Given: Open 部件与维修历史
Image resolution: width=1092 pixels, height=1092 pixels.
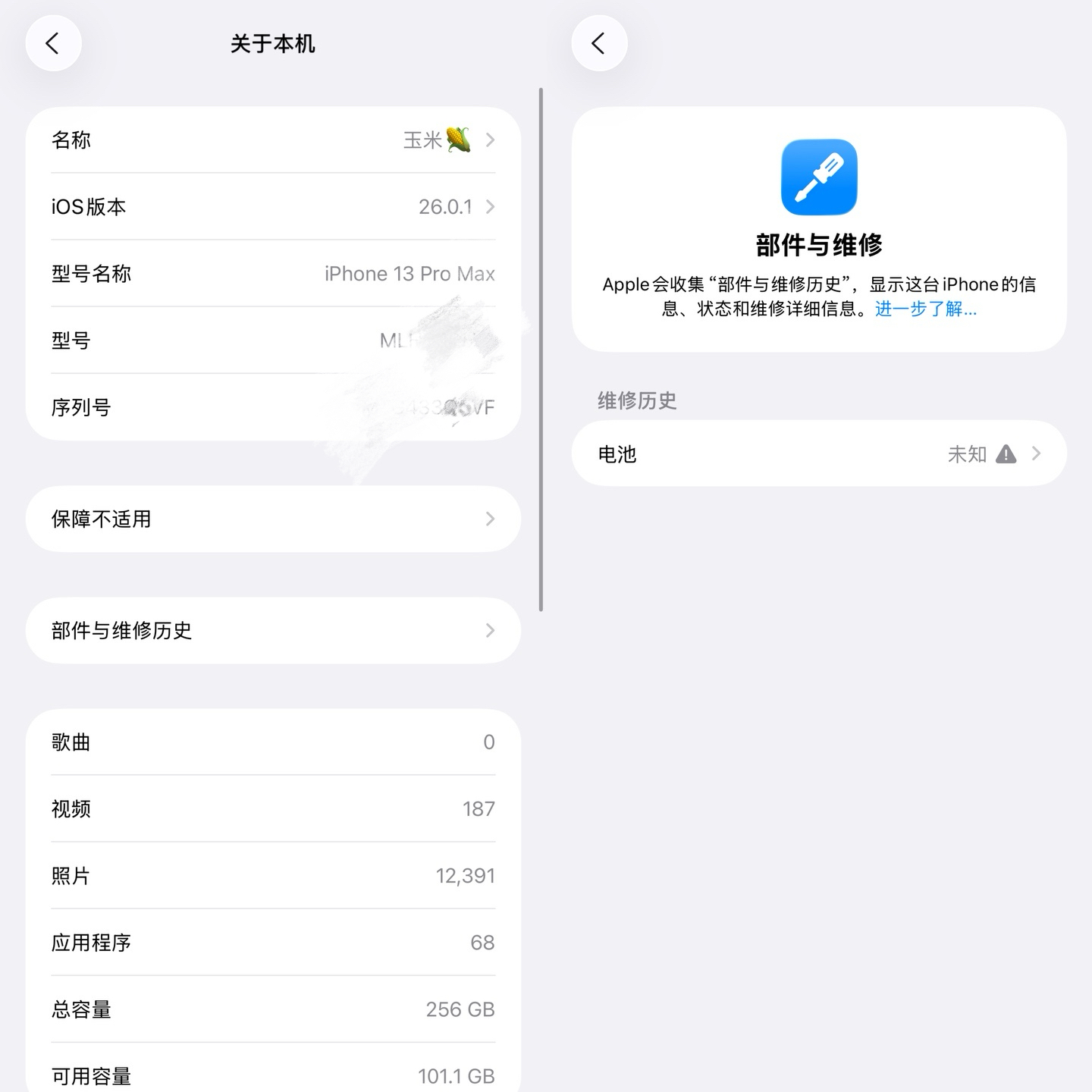Looking at the screenshot, I should pyautogui.click(x=273, y=631).
